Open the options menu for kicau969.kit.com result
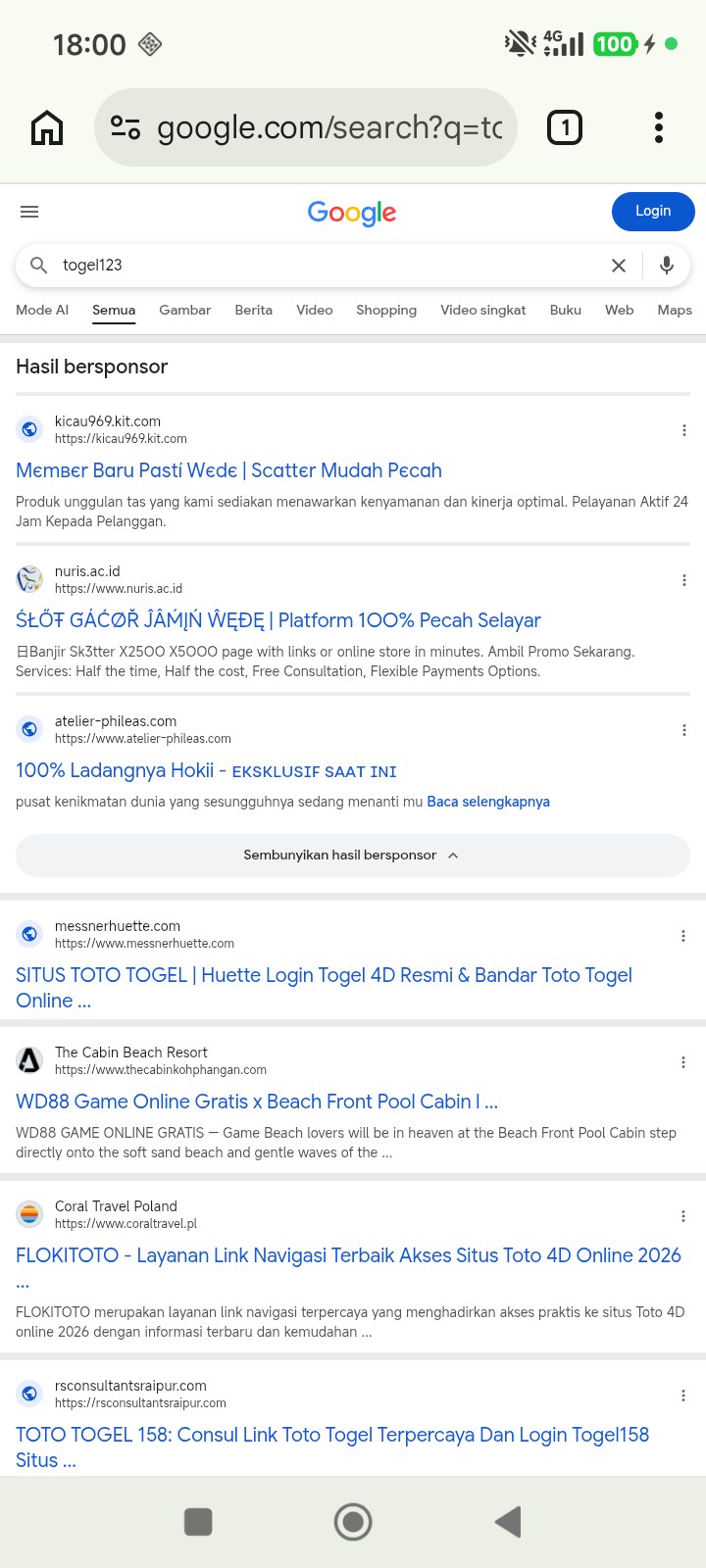Image resolution: width=706 pixels, height=1568 pixels. [x=684, y=430]
